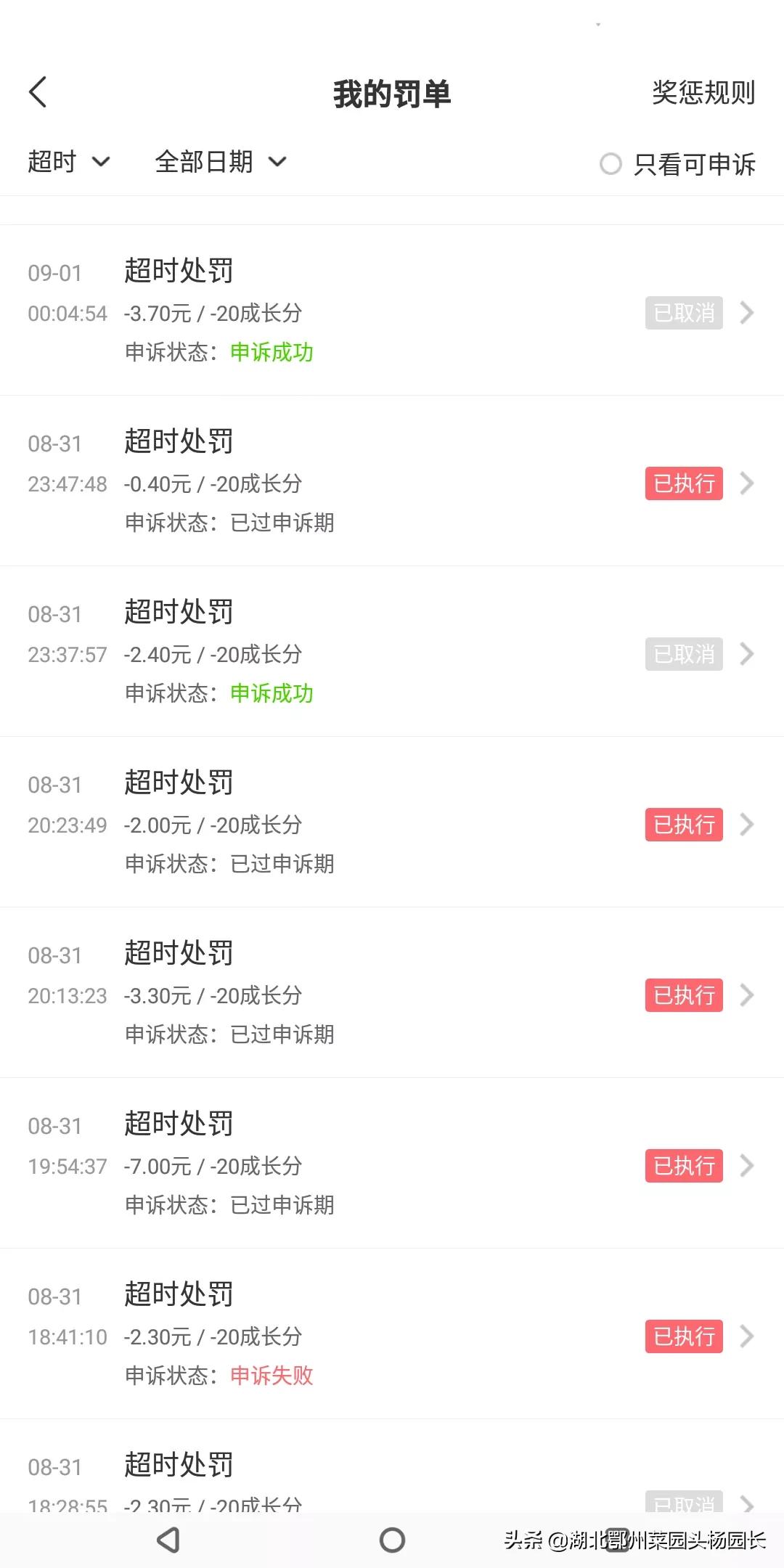Open the 08-31 23:37:57 penalty record
The width and height of the screenshot is (784, 1568).
tap(392, 652)
